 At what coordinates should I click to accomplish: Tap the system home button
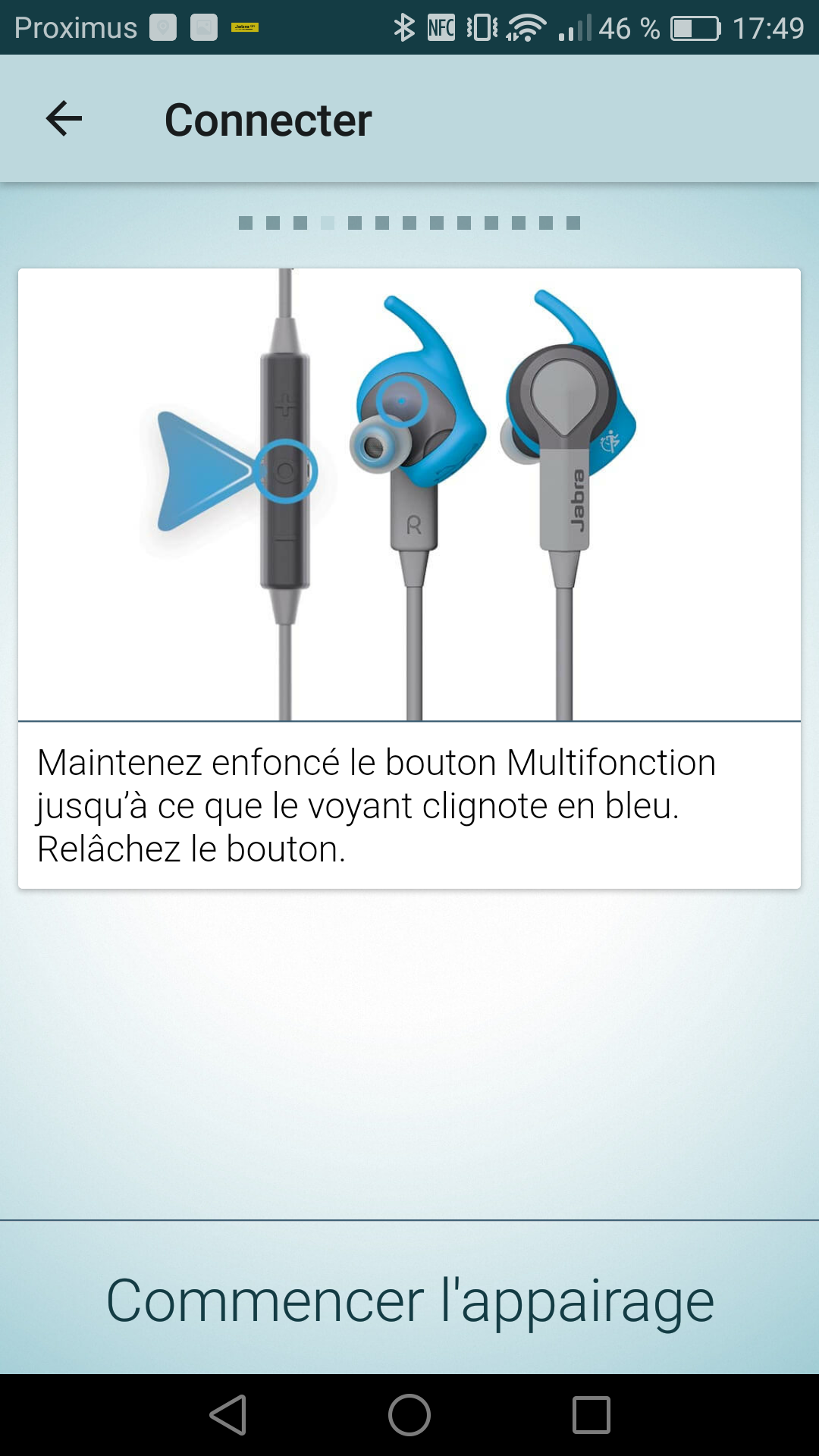pyautogui.click(x=409, y=1415)
